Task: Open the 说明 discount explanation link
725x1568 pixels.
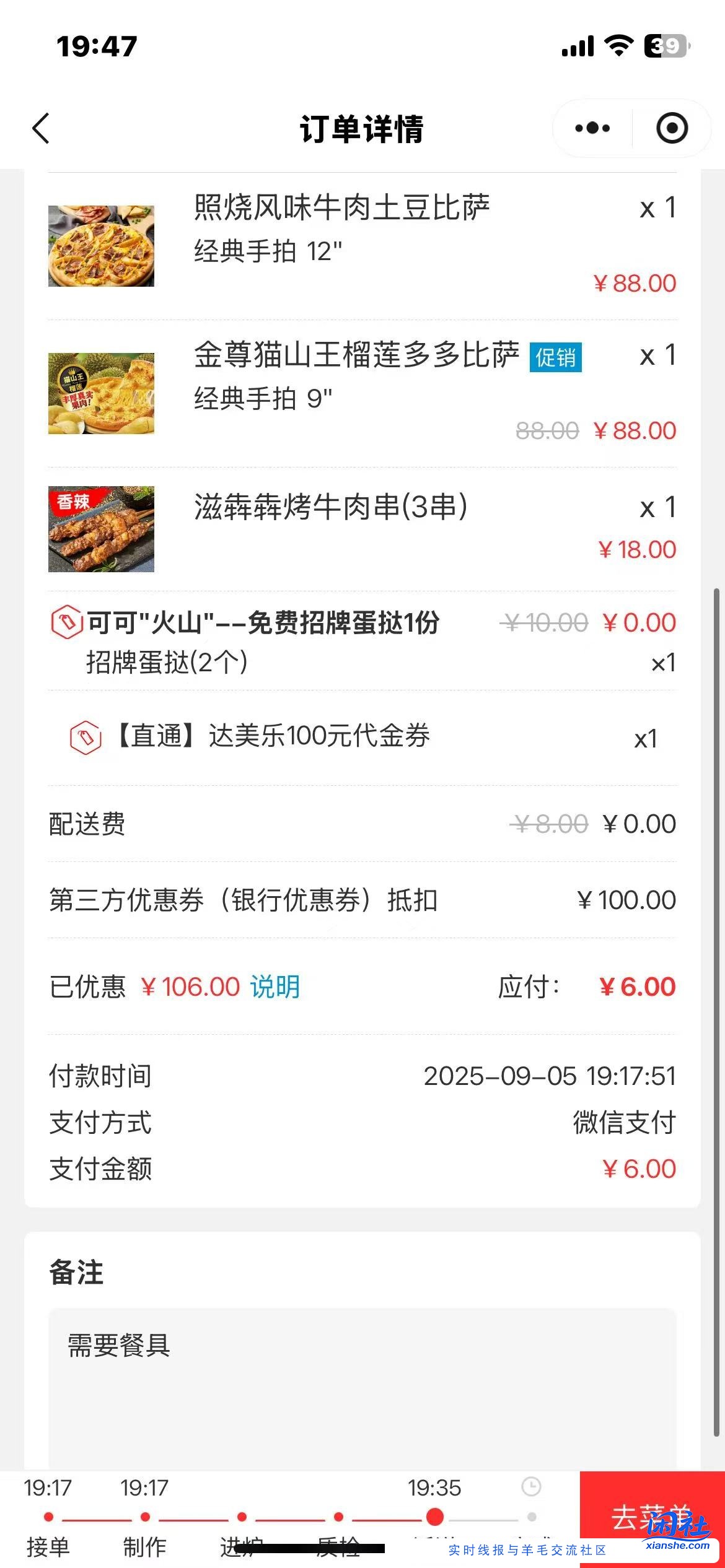Action: coord(274,987)
